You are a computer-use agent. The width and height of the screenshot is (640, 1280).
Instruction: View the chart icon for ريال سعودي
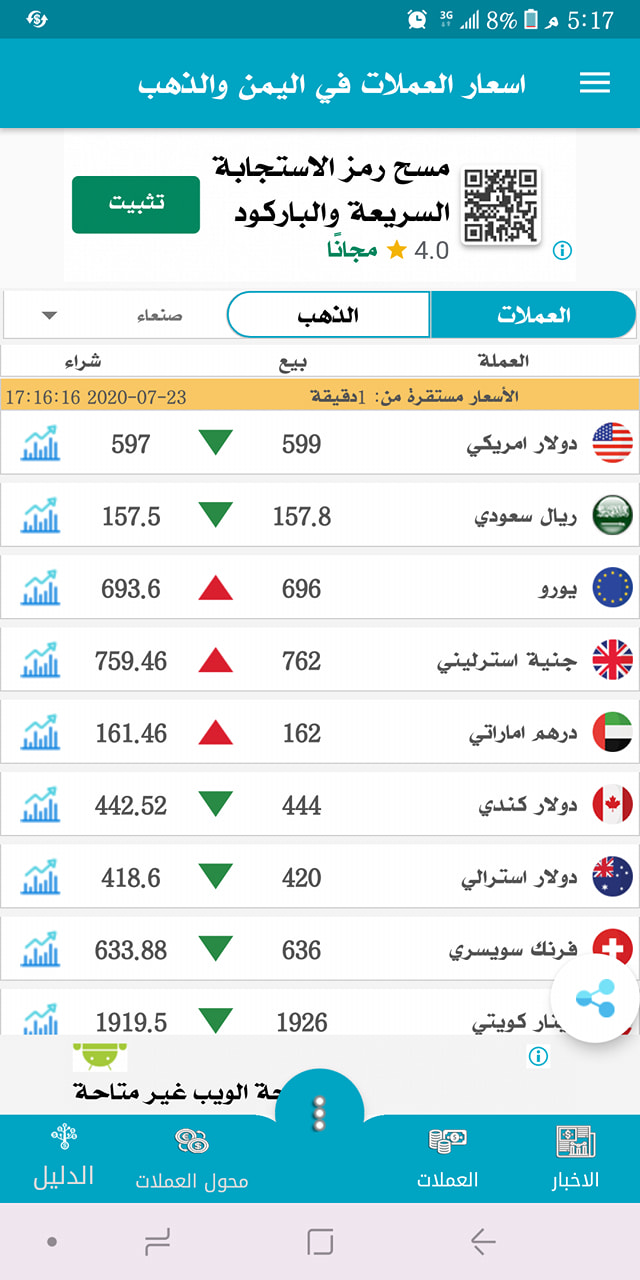(40, 516)
